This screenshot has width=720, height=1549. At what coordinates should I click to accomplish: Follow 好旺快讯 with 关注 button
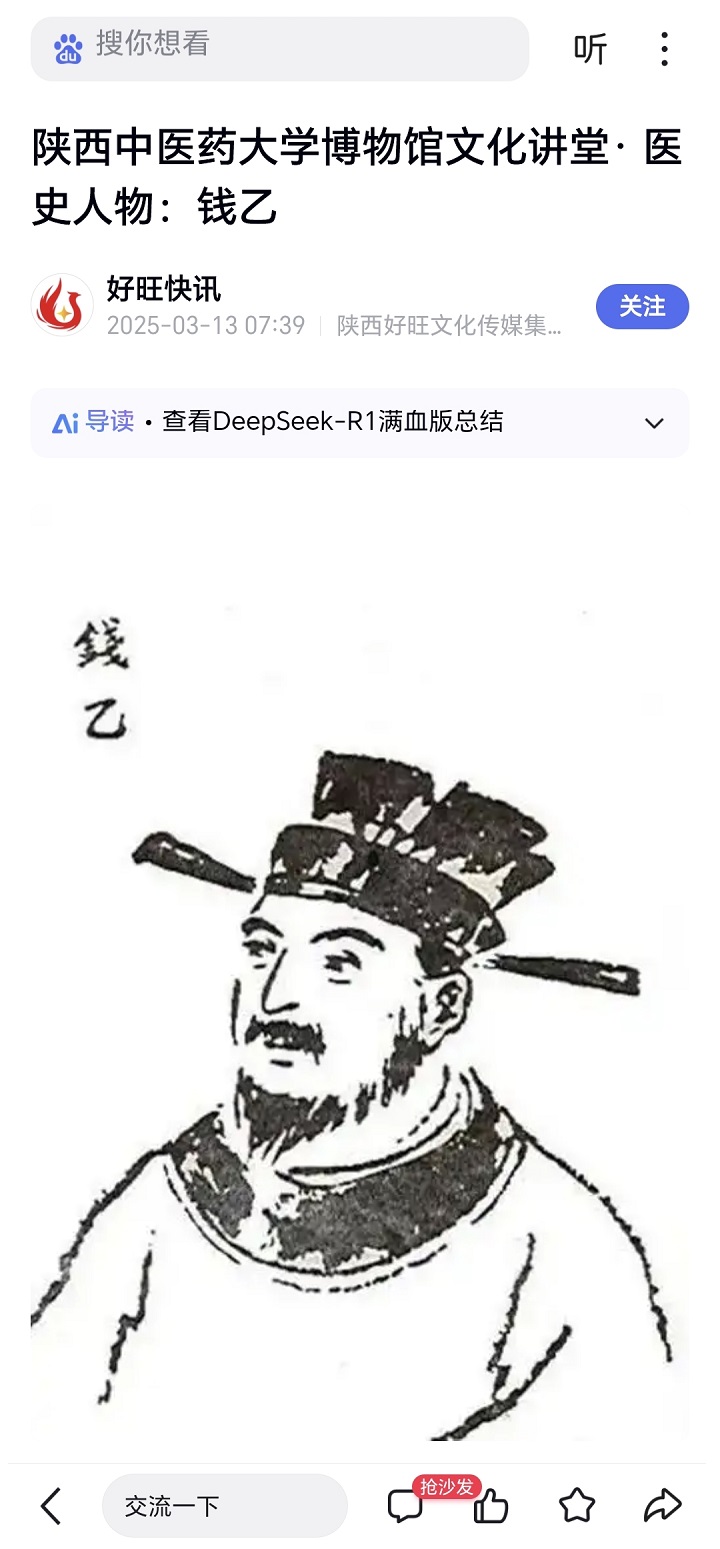point(642,306)
